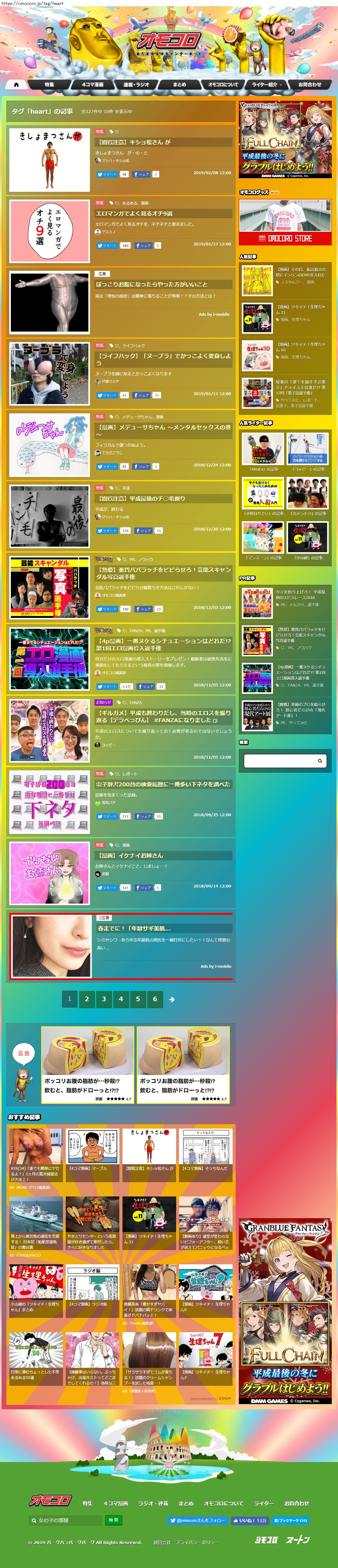Submit the sidebar search with the magnifier
This screenshot has height=1568, width=338.
pos(320,760)
